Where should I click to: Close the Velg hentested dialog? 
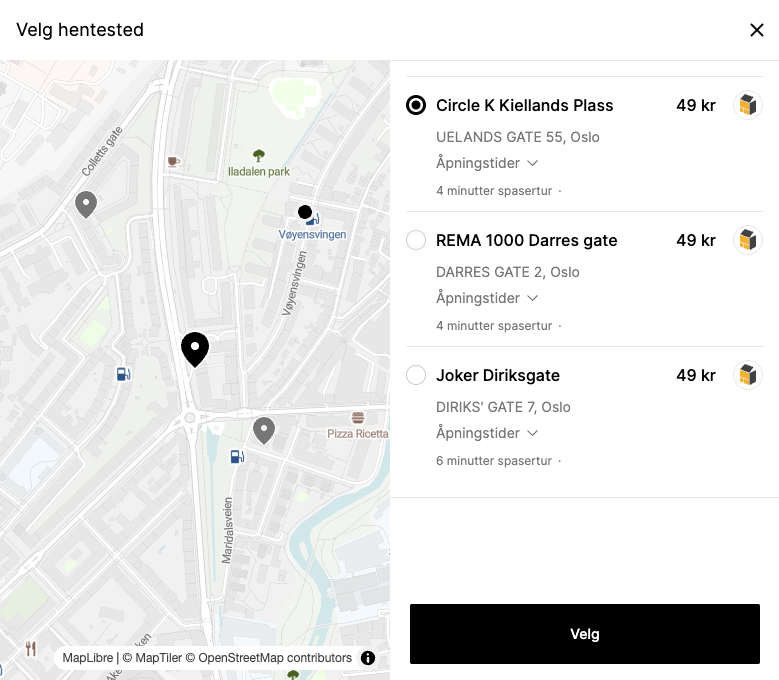click(x=757, y=30)
